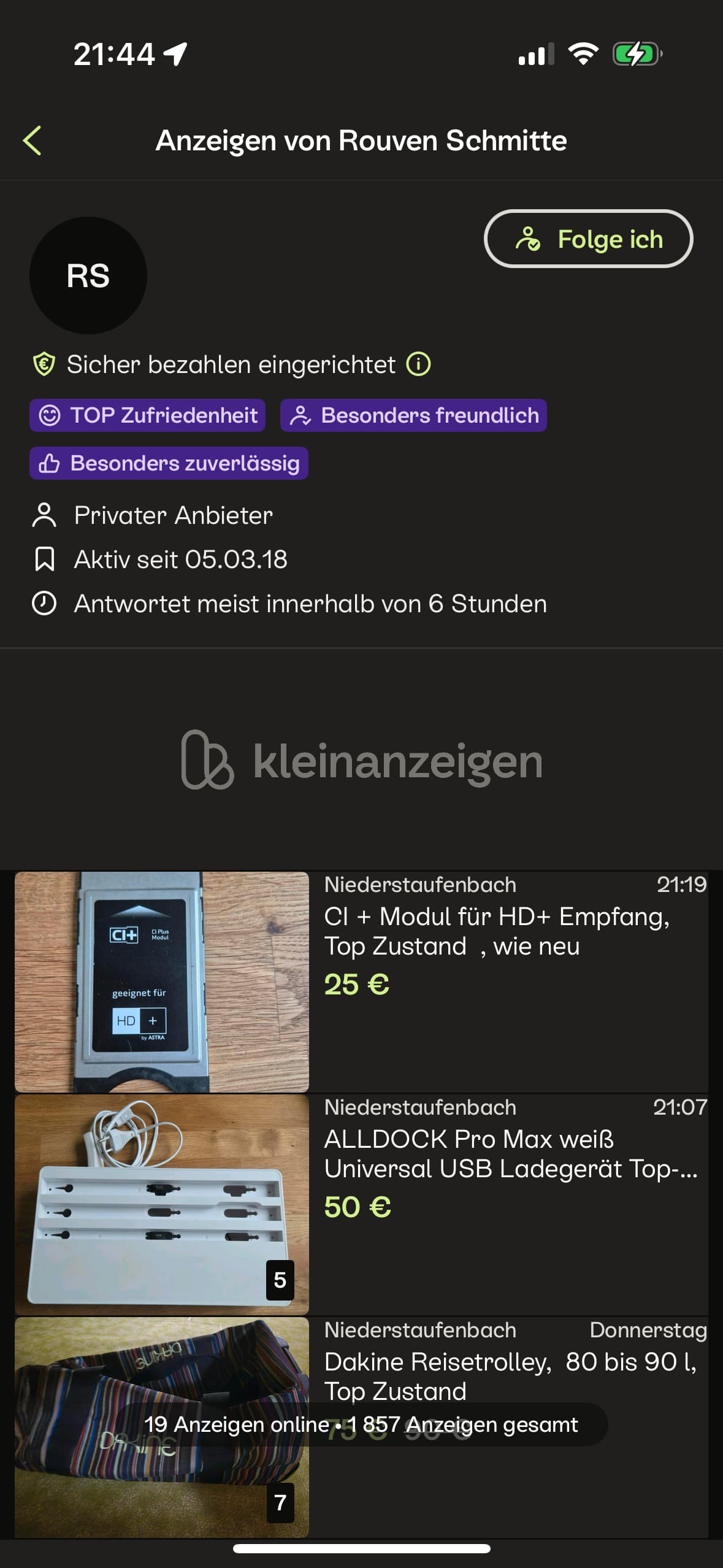Open the ALLDOCK Pro Max listing
723x1568 pixels.
tap(510, 1154)
